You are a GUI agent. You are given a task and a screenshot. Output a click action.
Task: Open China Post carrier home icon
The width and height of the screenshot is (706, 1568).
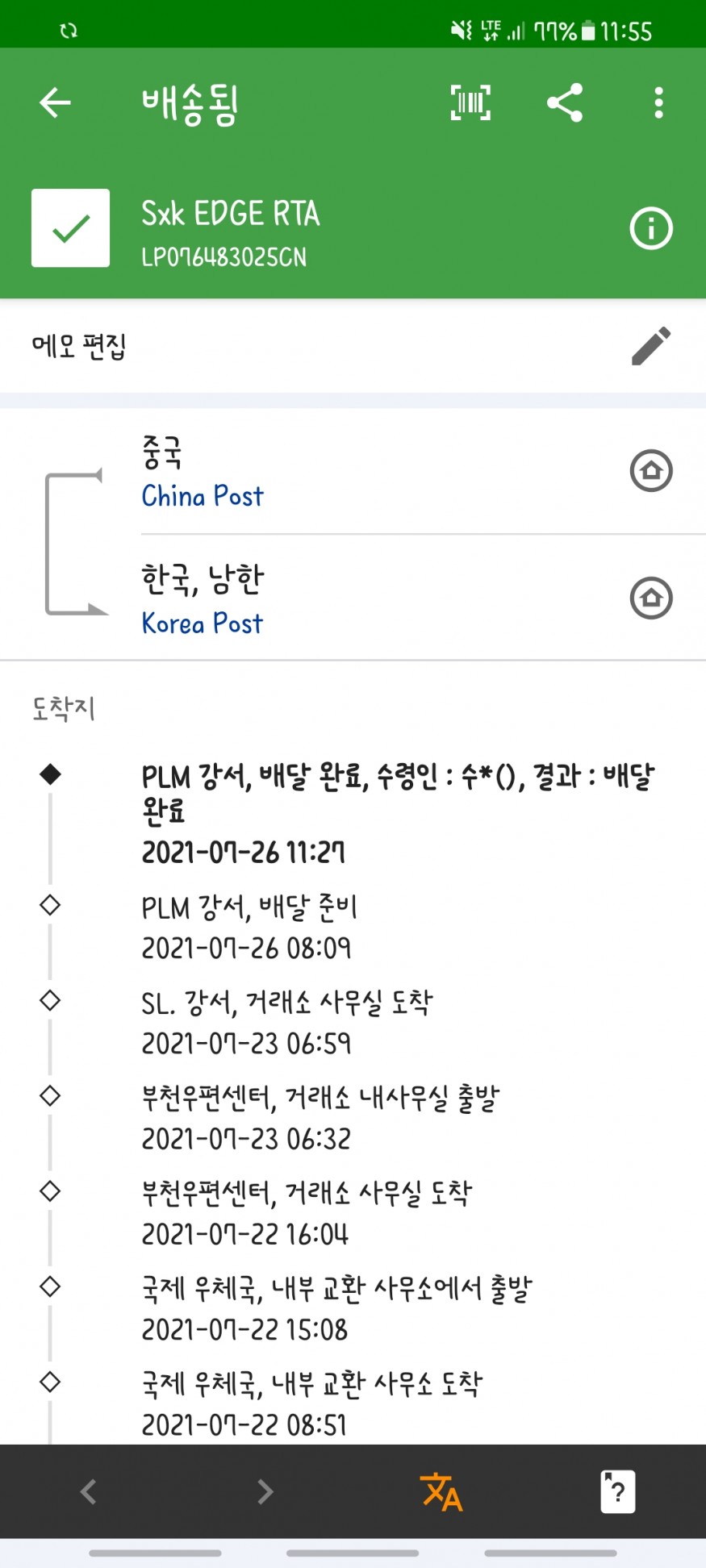pyautogui.click(x=650, y=470)
